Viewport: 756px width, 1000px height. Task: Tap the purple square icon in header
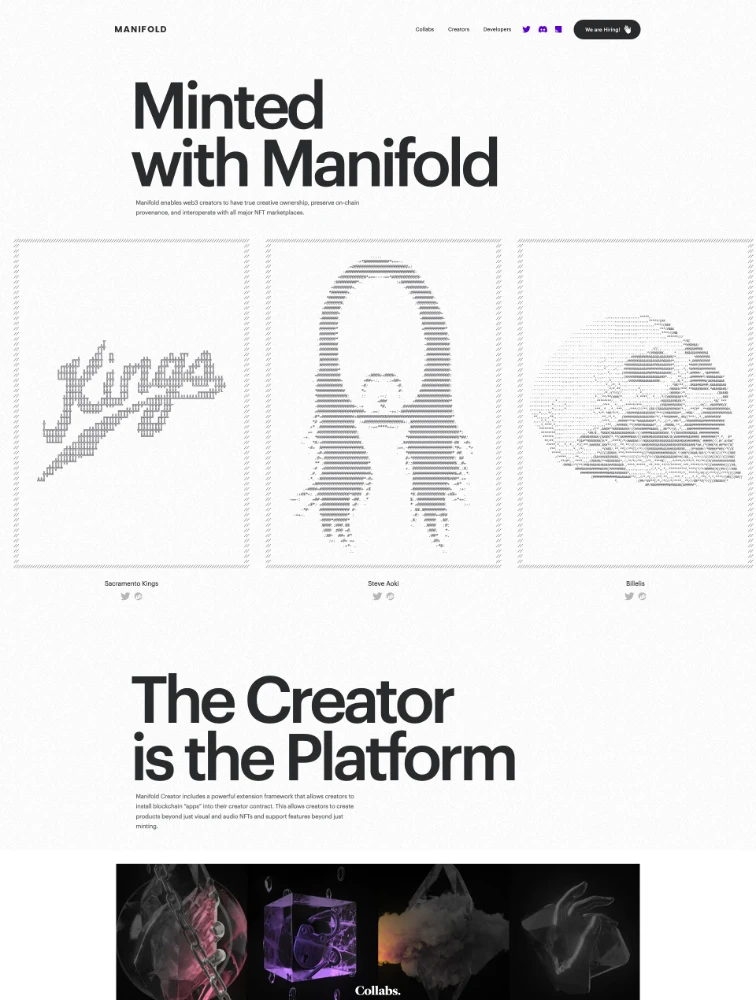pyautogui.click(x=559, y=30)
